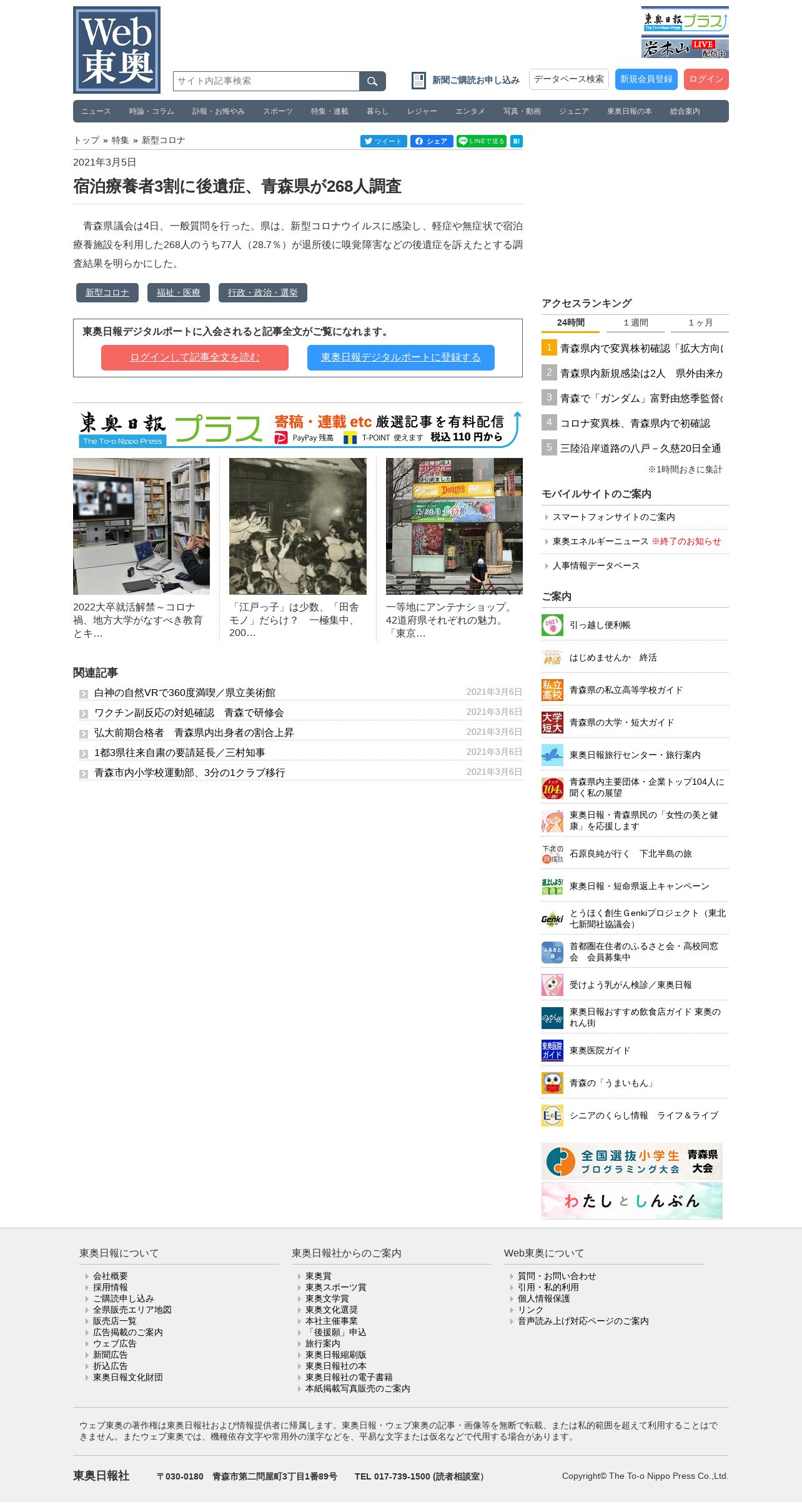Open スマートフォンサイトのご案内

pos(613,517)
